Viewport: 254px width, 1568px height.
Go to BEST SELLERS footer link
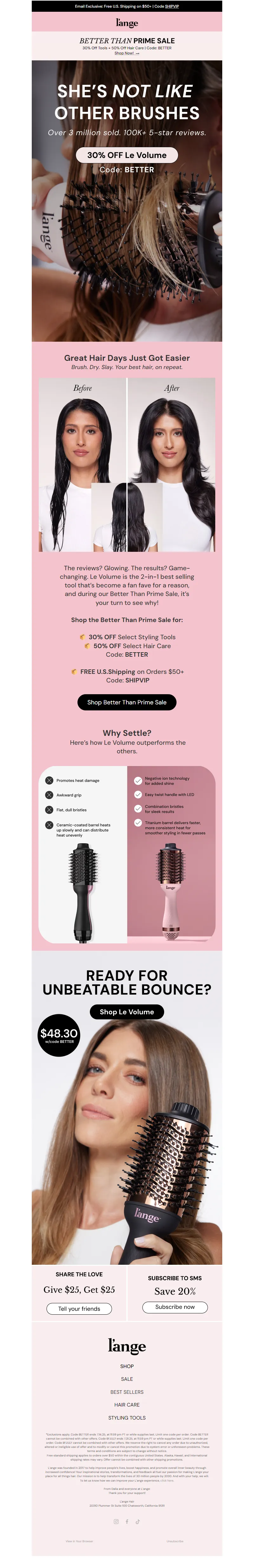click(126, 1392)
